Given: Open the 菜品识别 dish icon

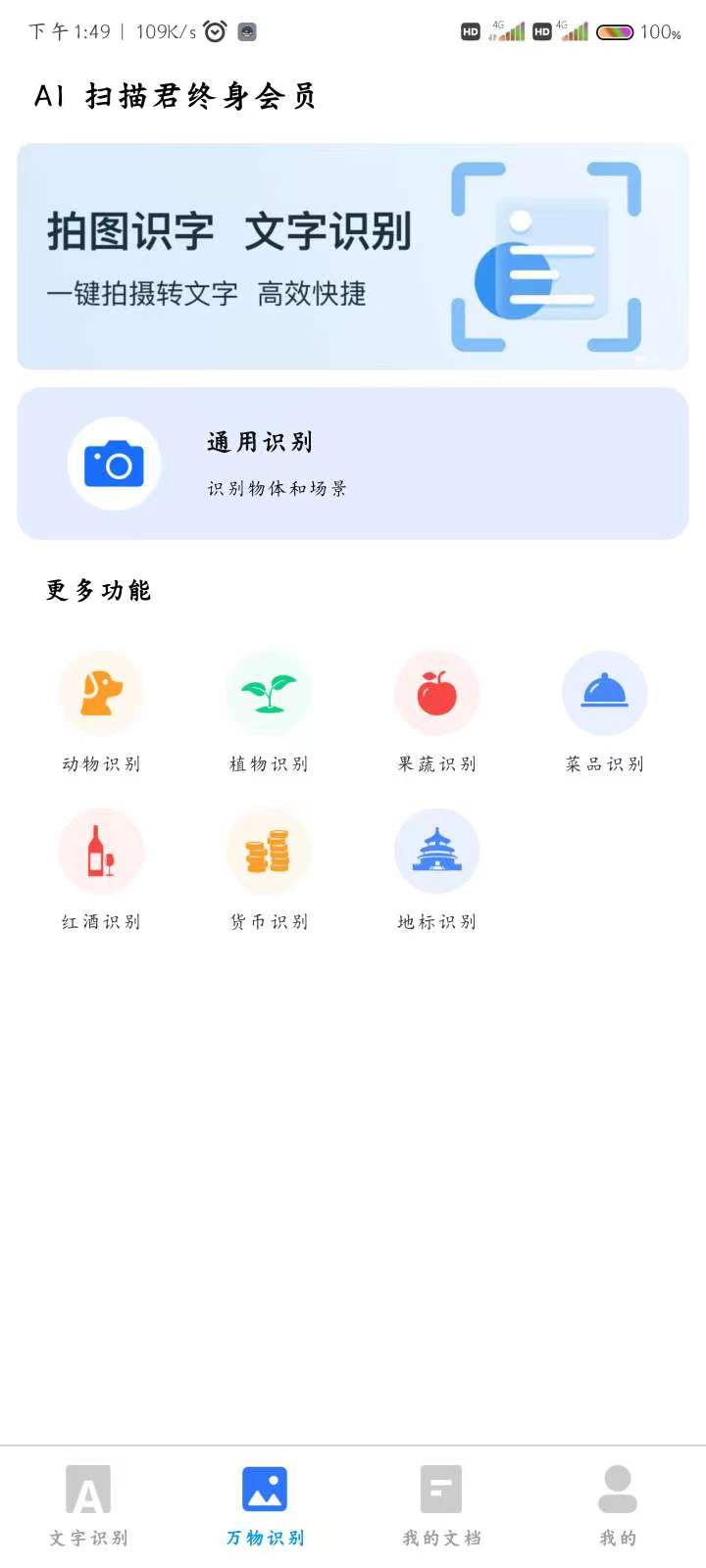Looking at the screenshot, I should [604, 692].
